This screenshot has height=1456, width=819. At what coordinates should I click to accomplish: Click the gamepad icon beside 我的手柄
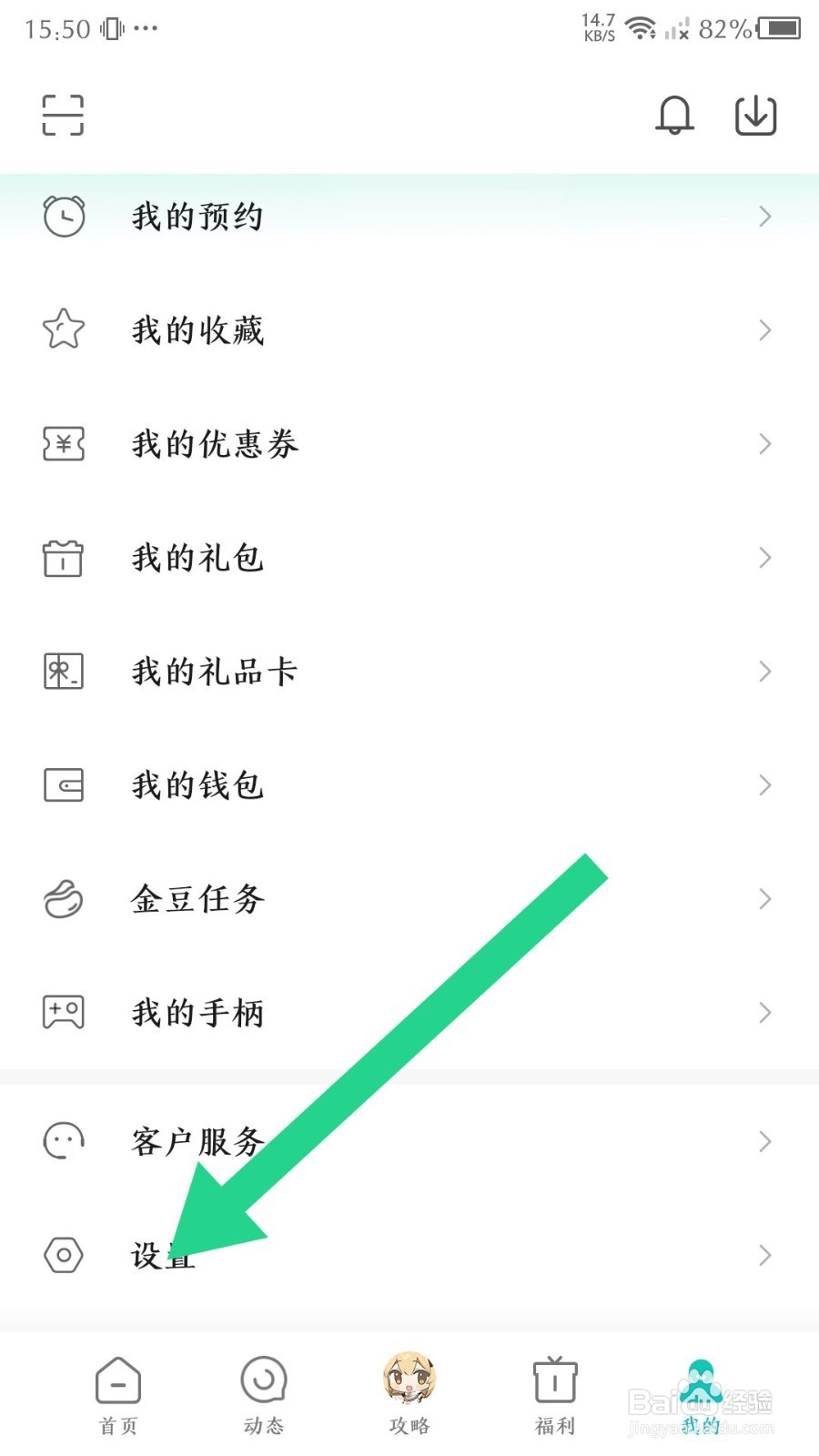click(63, 1011)
